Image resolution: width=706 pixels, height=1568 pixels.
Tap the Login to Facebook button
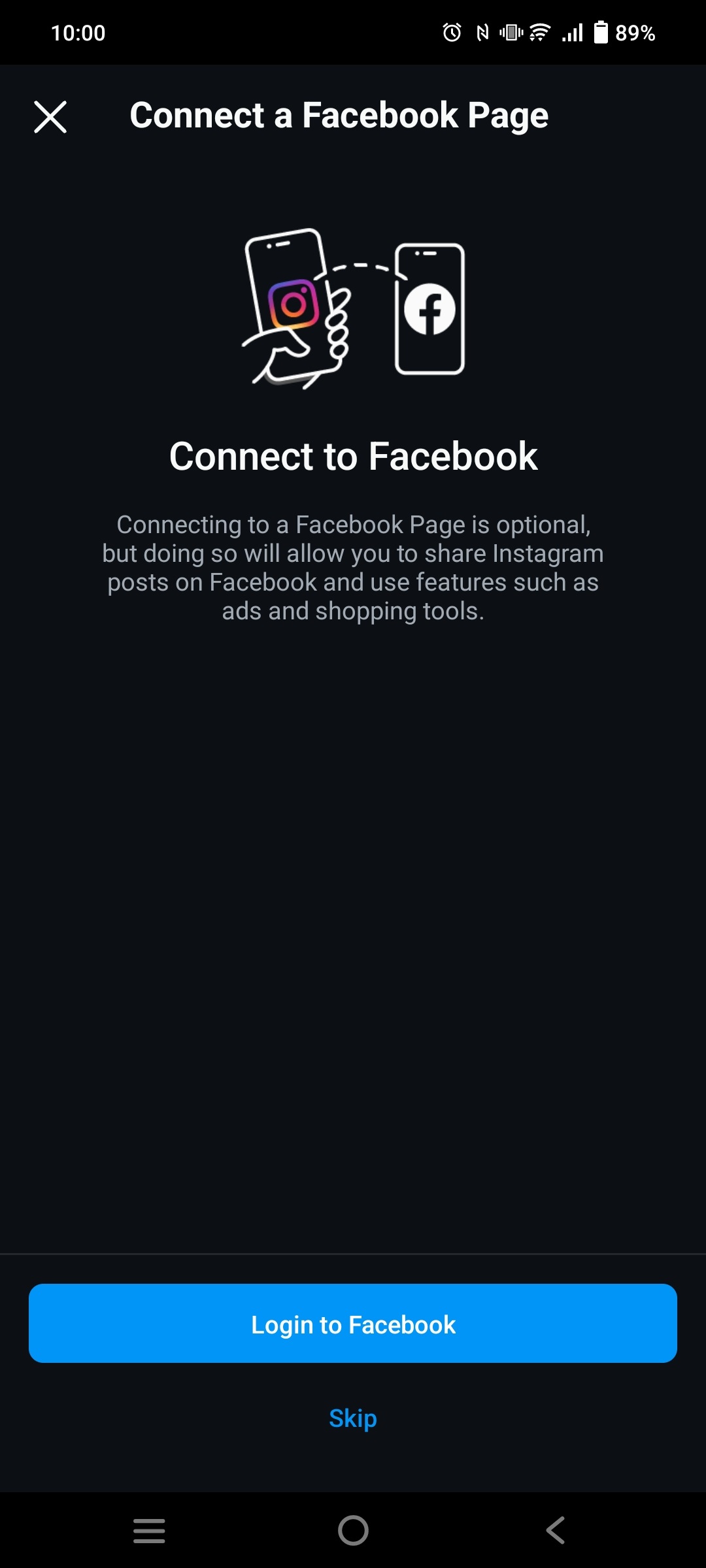[353, 1323]
